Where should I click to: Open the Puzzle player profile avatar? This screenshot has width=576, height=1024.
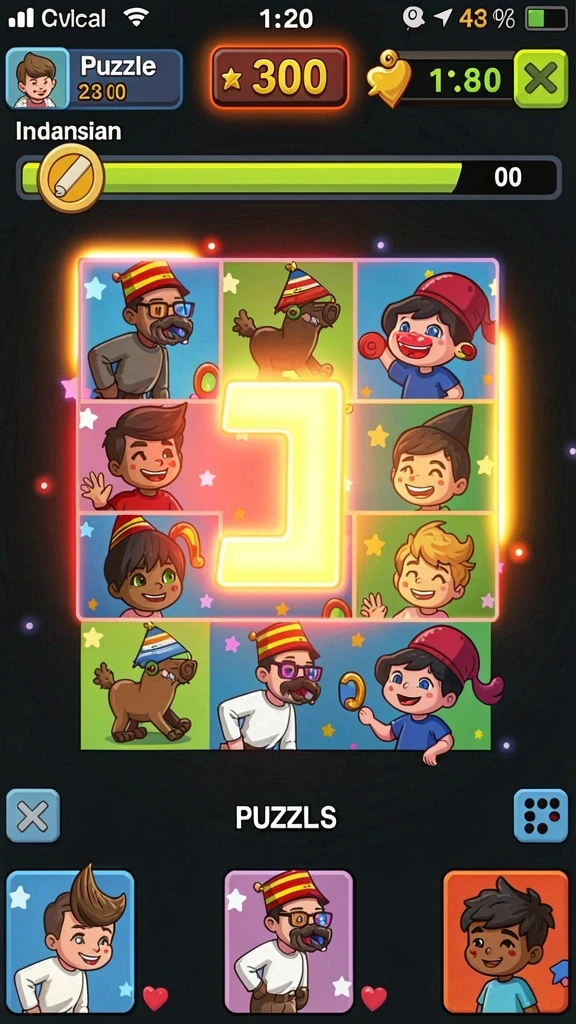(x=37, y=78)
